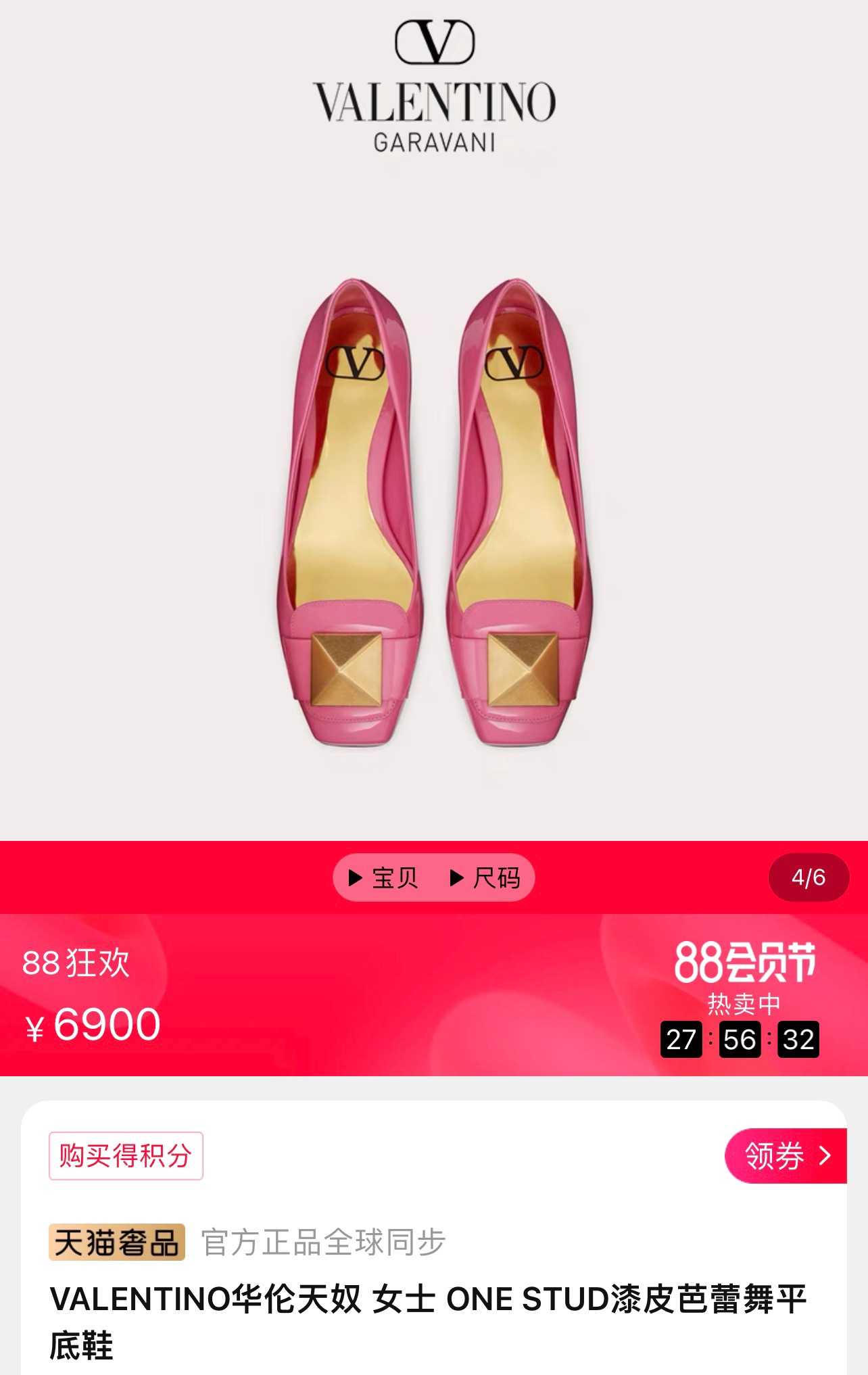Open the 购买得积分 points tag
Screen dimensions: 868x1375
tap(126, 1156)
